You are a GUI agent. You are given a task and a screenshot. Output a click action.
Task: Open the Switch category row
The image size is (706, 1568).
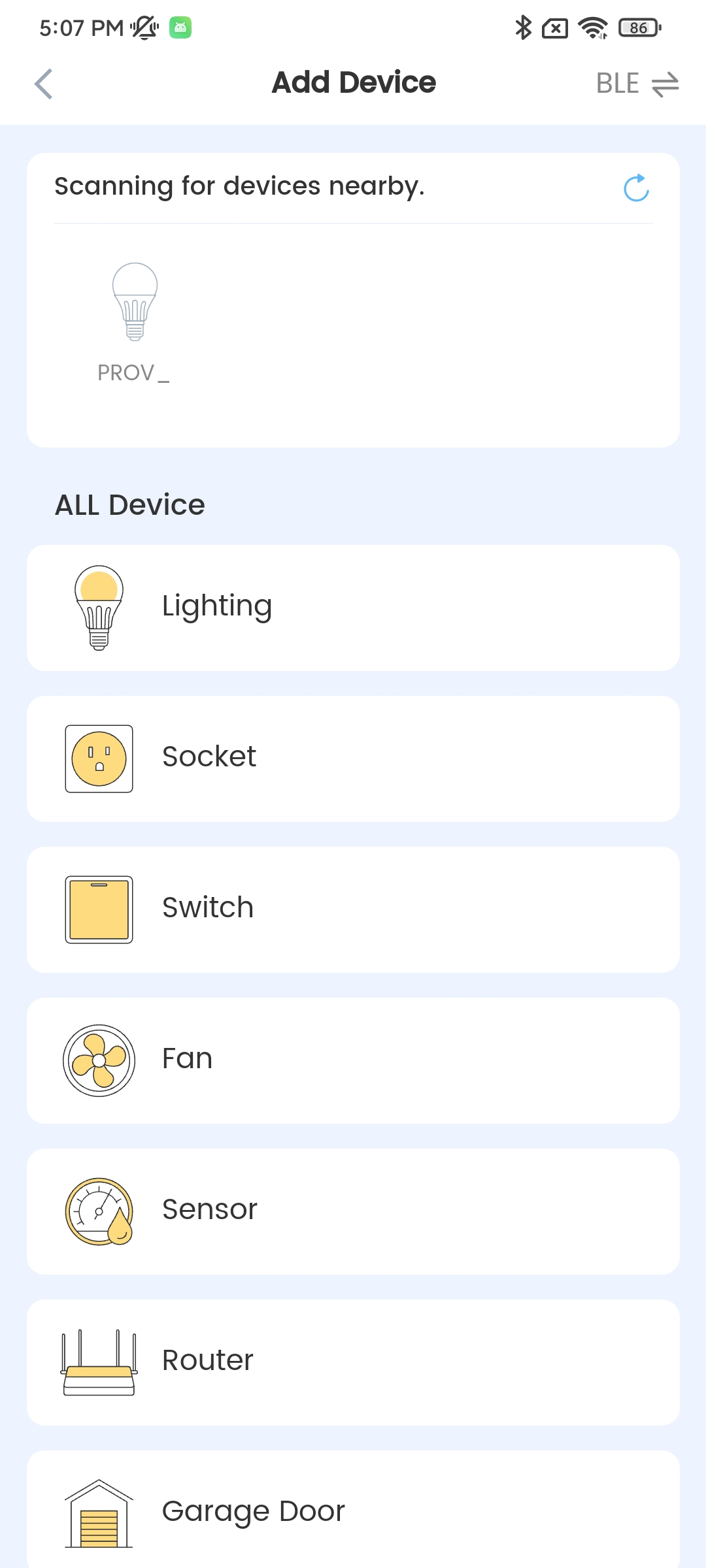(x=353, y=908)
